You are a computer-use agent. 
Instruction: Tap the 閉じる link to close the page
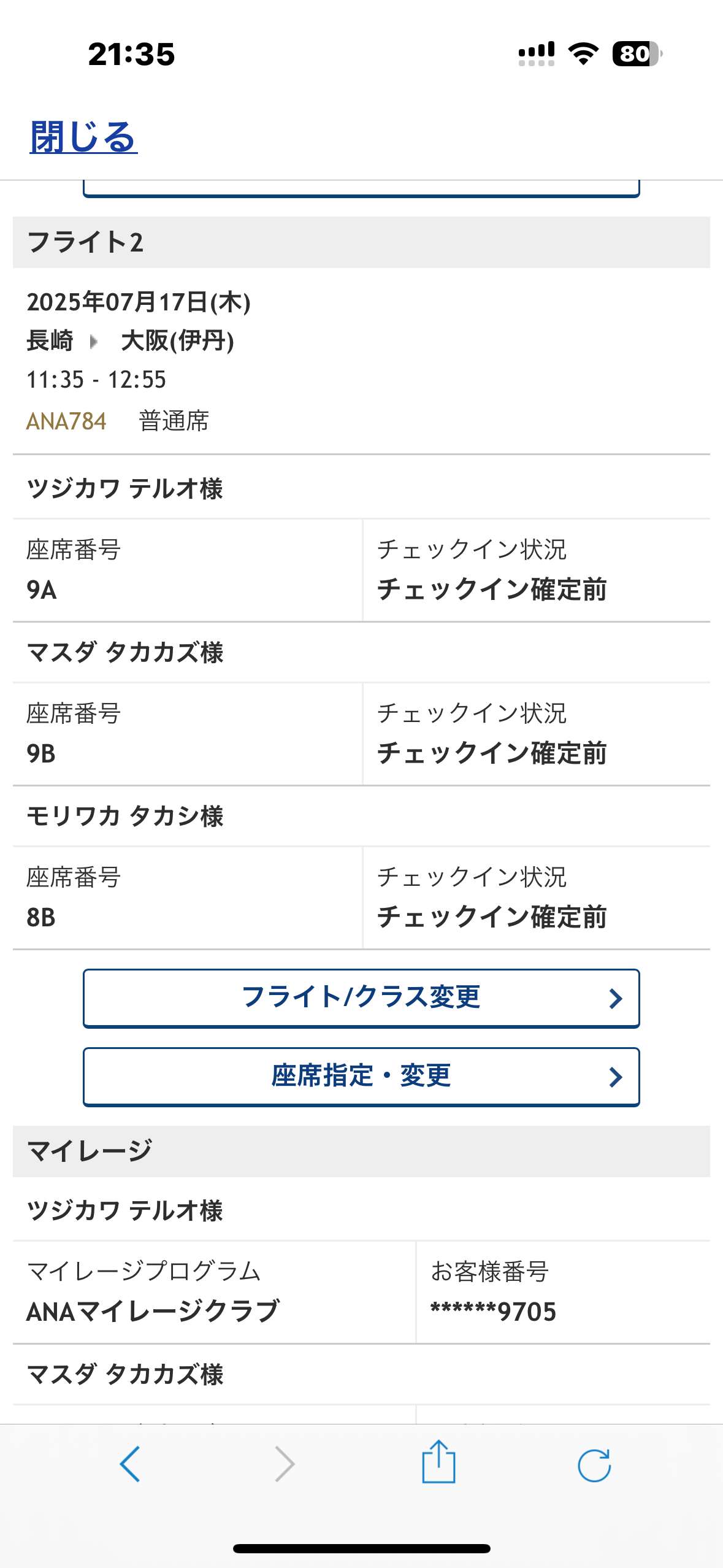(x=83, y=136)
